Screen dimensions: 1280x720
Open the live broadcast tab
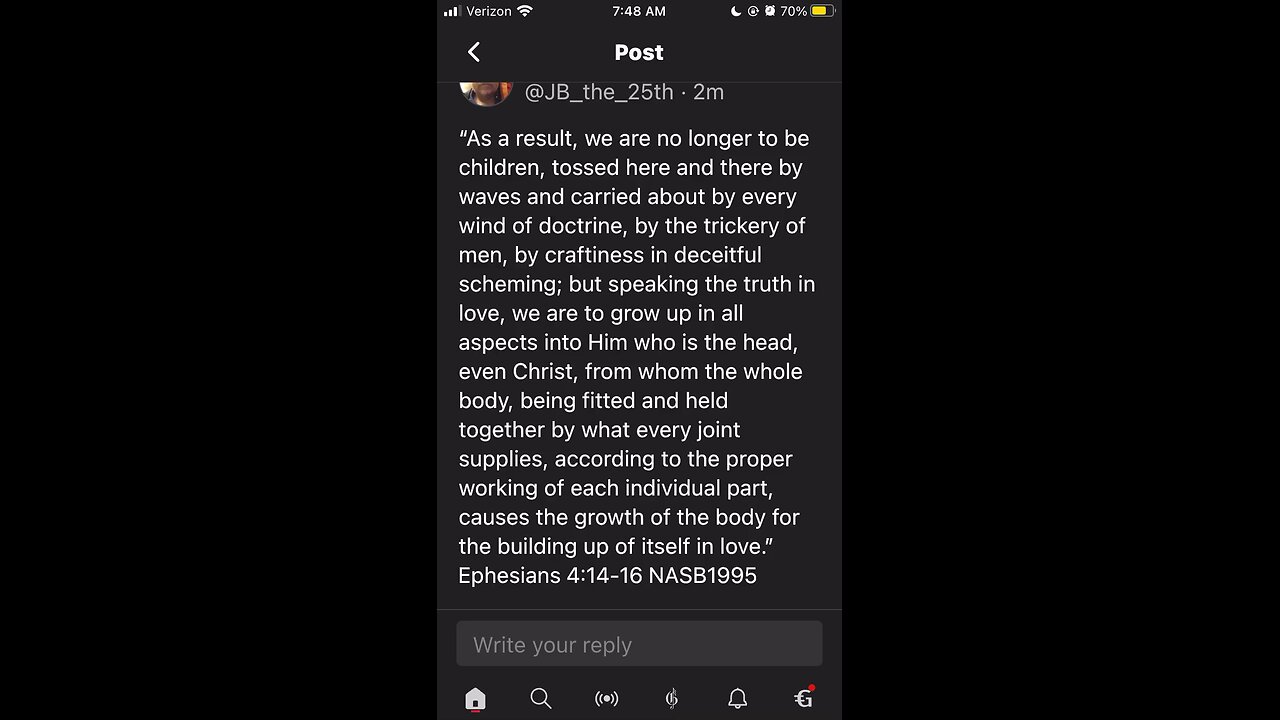606,699
